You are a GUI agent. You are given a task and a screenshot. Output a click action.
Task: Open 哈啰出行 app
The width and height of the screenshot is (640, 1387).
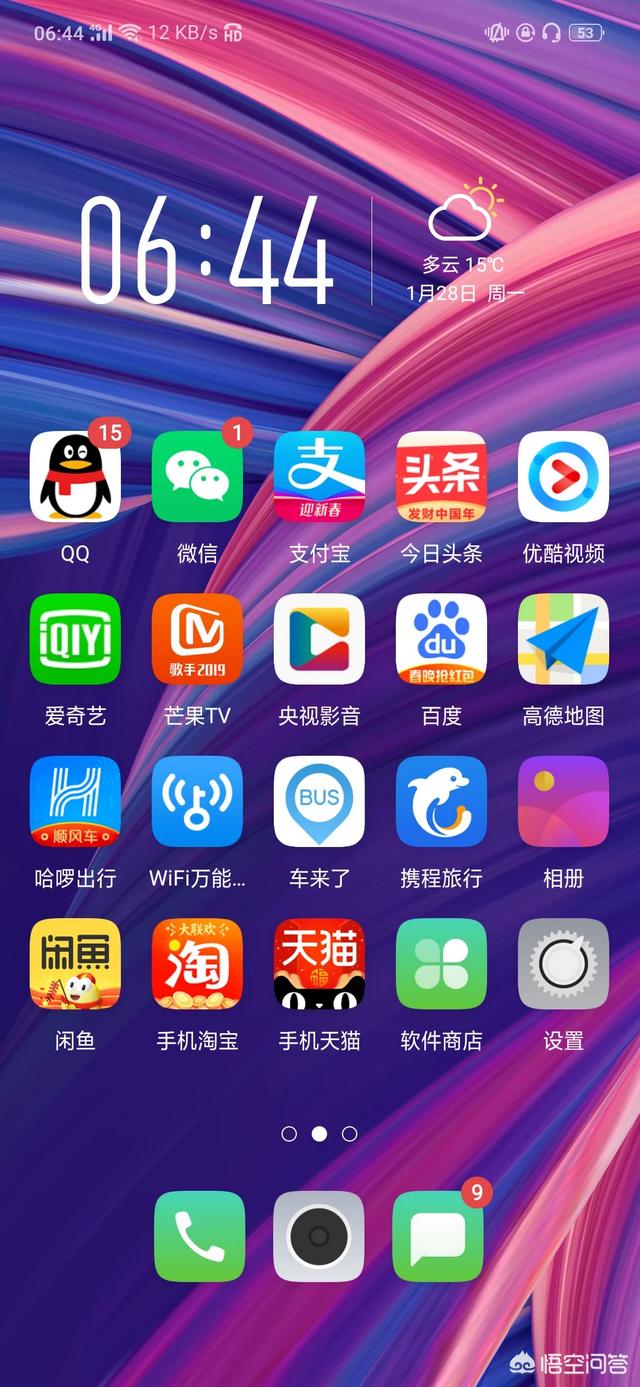tap(75, 801)
